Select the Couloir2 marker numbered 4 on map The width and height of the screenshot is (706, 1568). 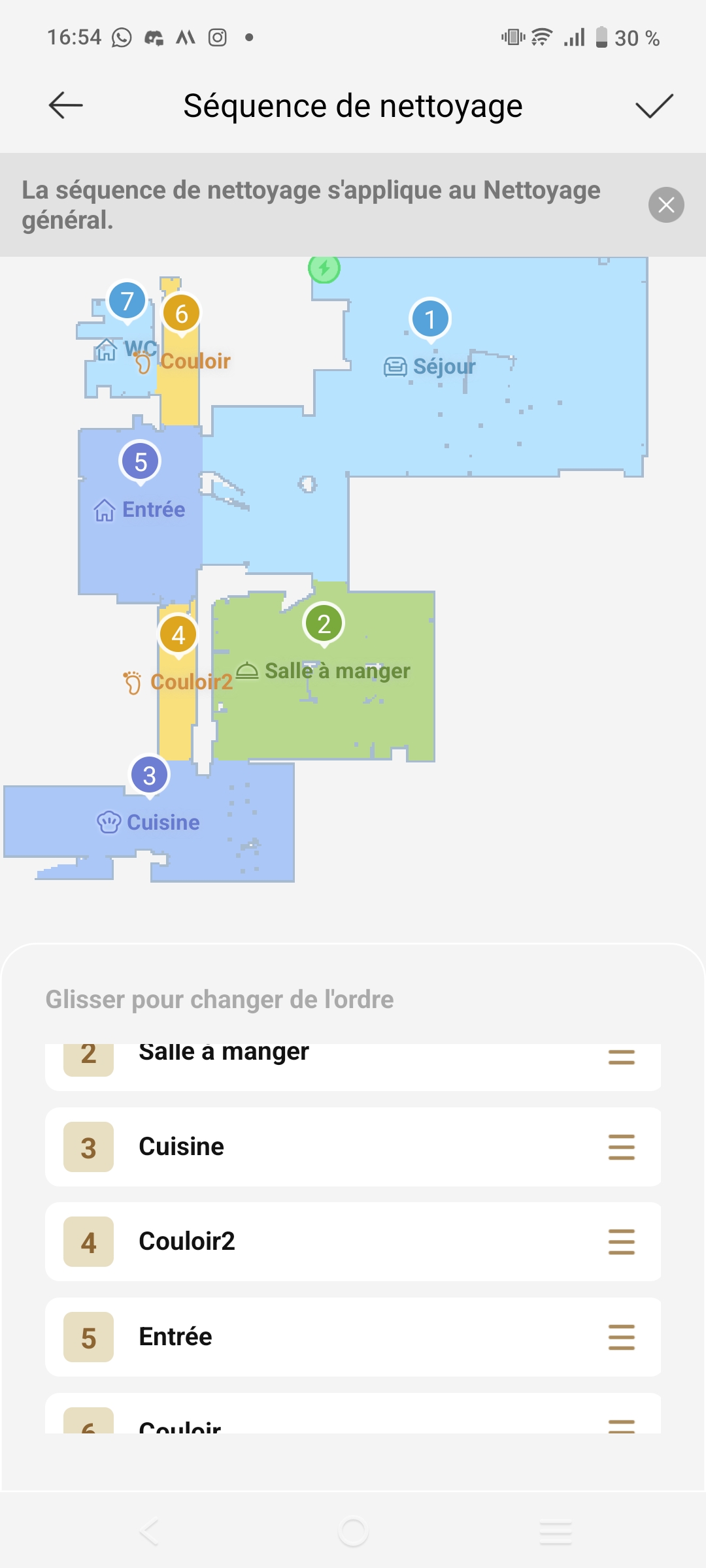178,634
